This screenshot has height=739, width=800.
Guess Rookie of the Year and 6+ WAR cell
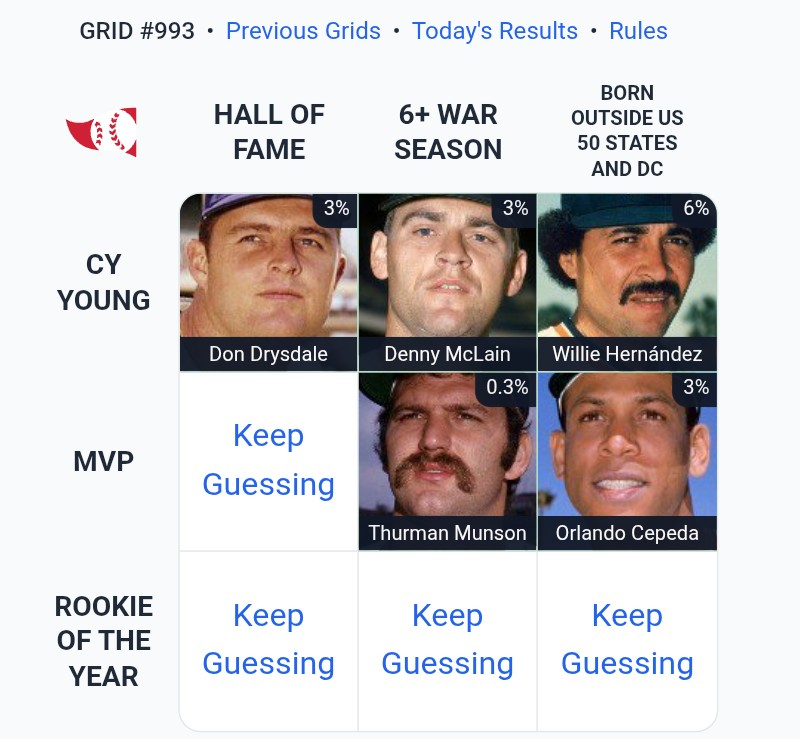pos(447,640)
